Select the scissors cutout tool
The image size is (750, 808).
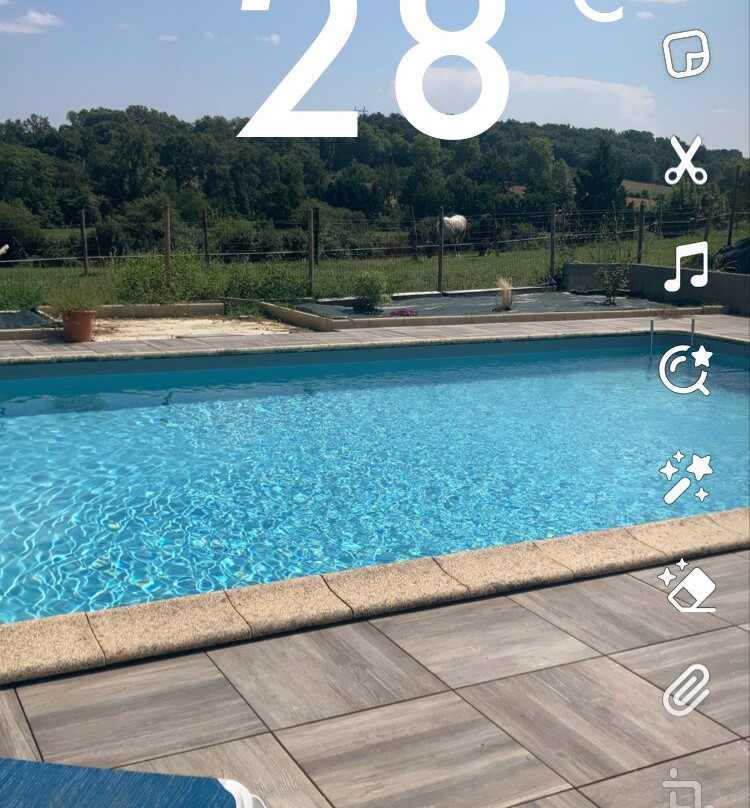(686, 160)
